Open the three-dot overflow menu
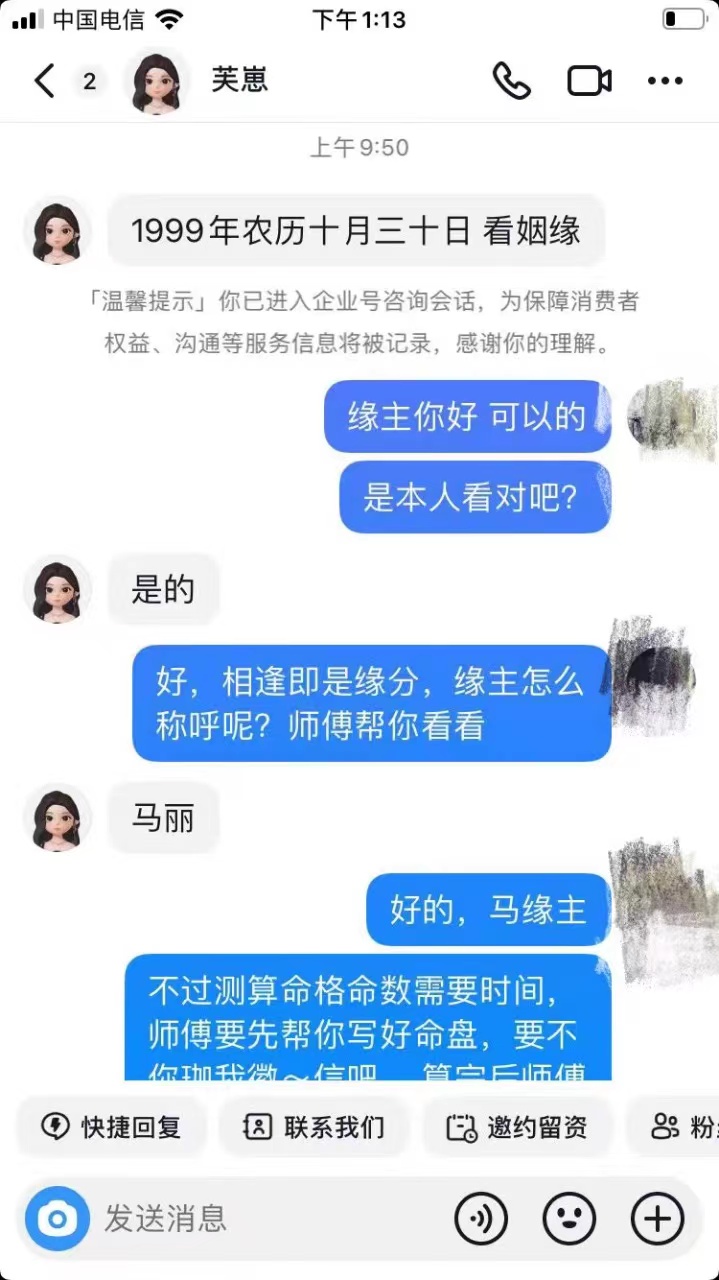 (665, 81)
